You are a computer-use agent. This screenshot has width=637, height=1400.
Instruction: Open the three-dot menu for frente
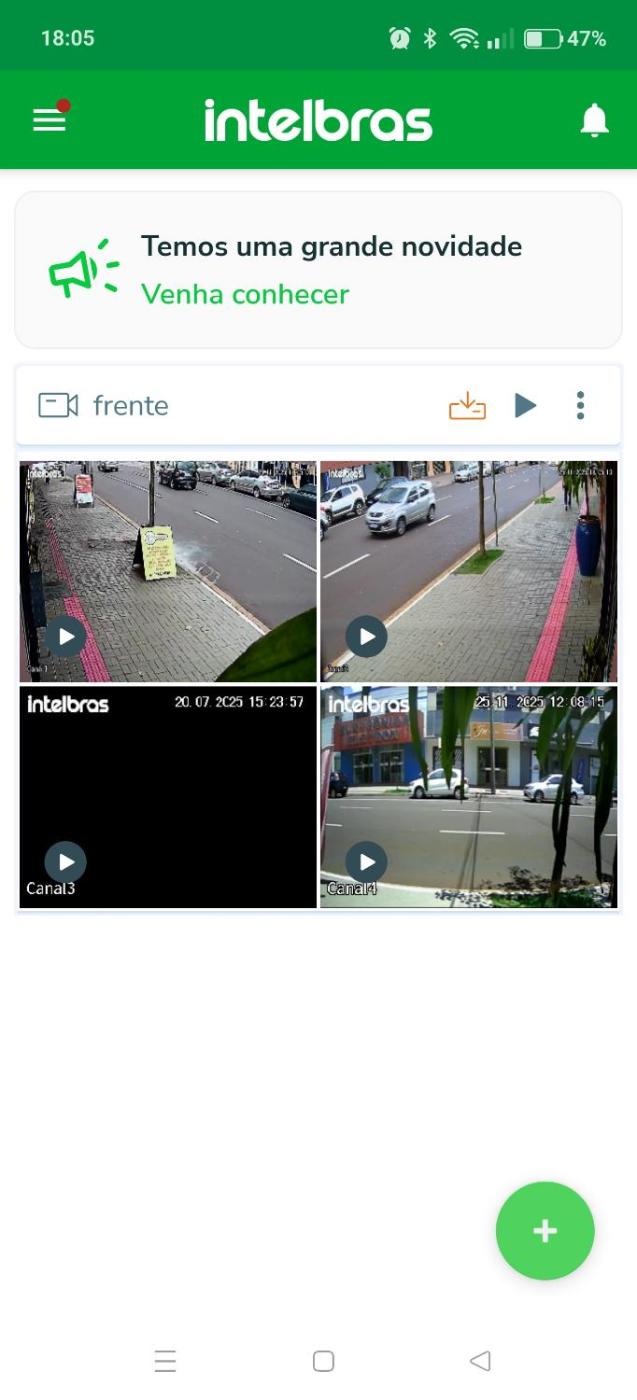(580, 405)
